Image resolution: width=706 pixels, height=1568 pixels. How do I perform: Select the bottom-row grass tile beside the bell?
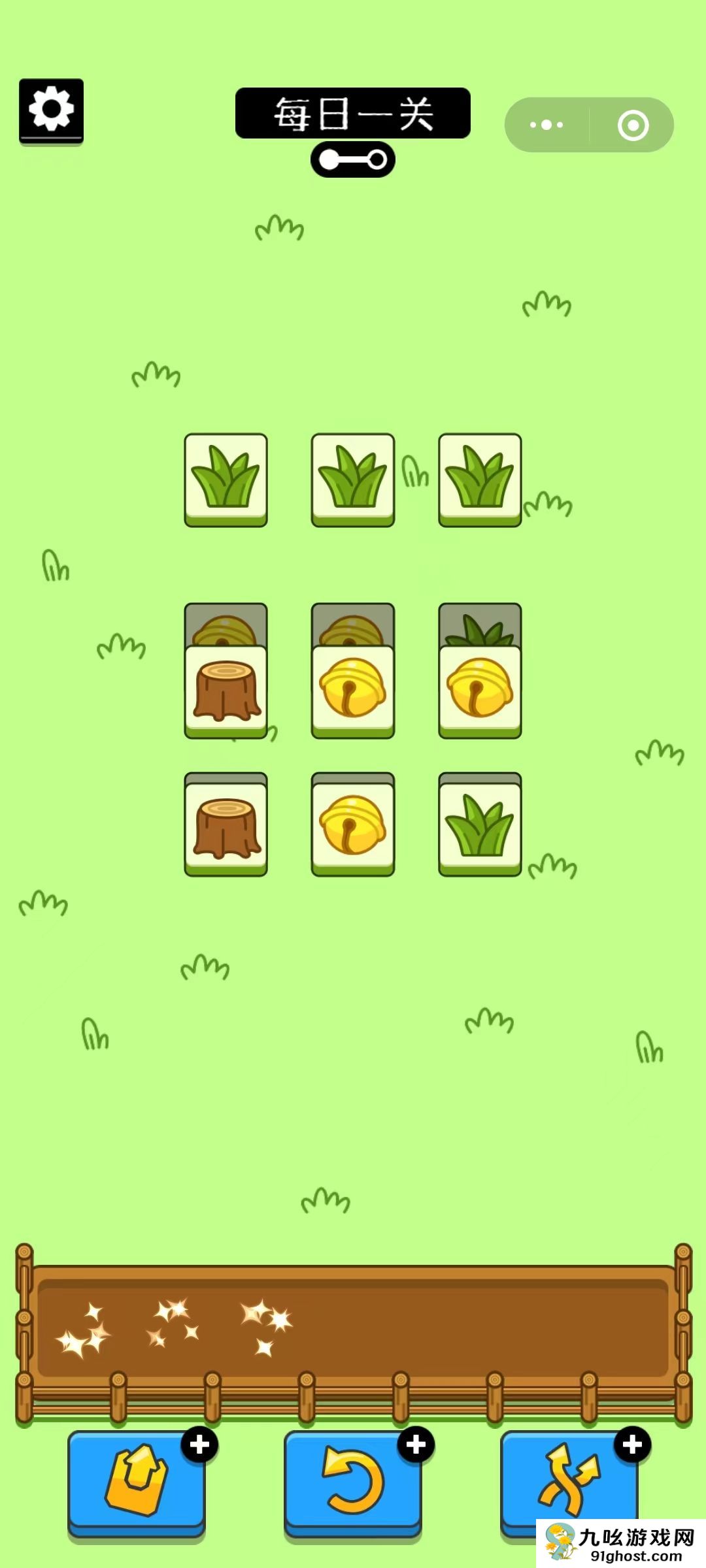tap(480, 827)
